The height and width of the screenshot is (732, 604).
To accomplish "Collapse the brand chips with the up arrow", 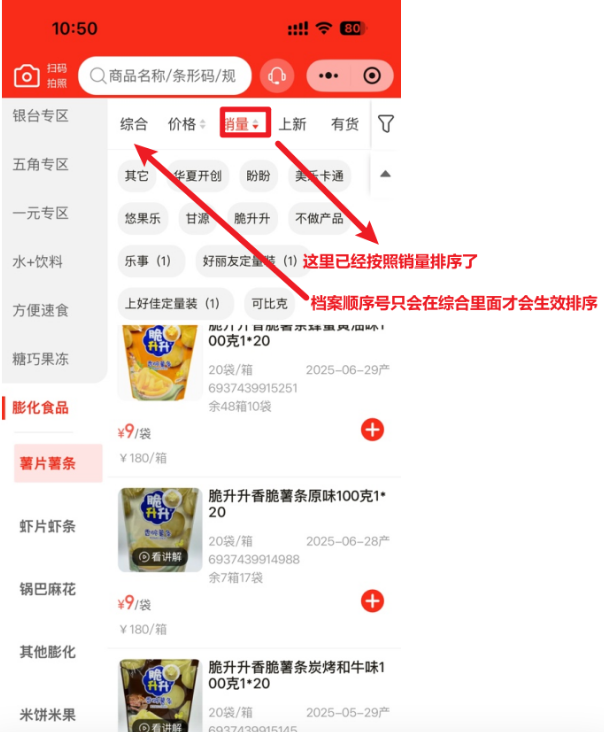I will coord(385,175).
